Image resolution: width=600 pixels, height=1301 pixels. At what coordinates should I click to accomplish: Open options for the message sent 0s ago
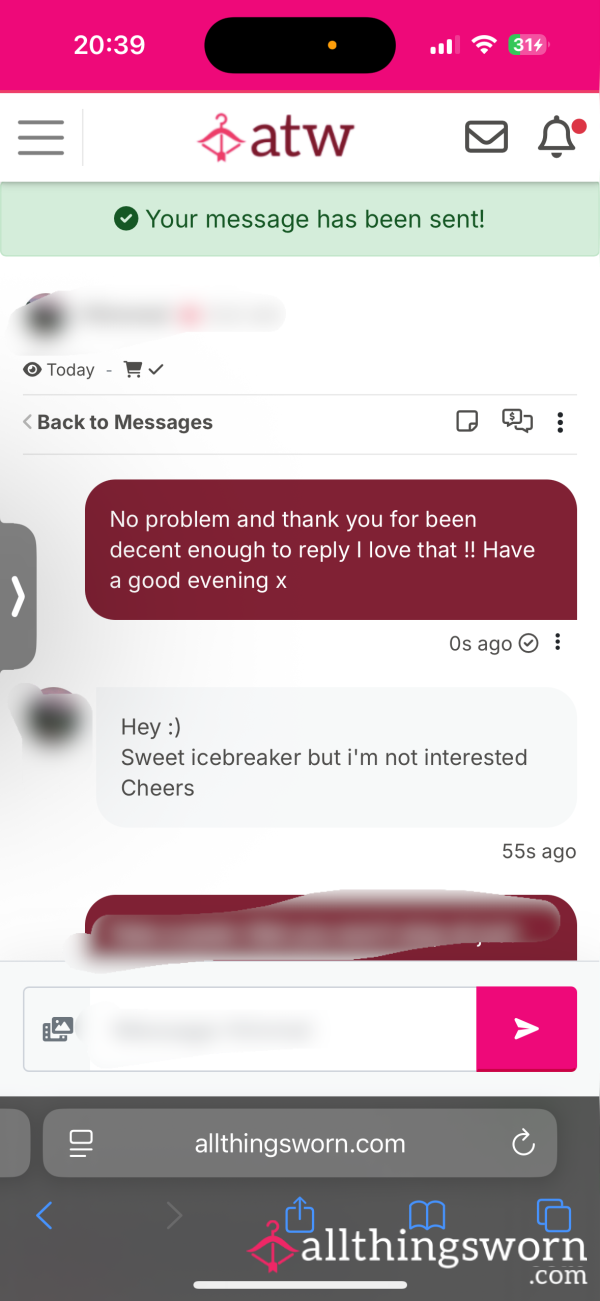pyautogui.click(x=558, y=643)
